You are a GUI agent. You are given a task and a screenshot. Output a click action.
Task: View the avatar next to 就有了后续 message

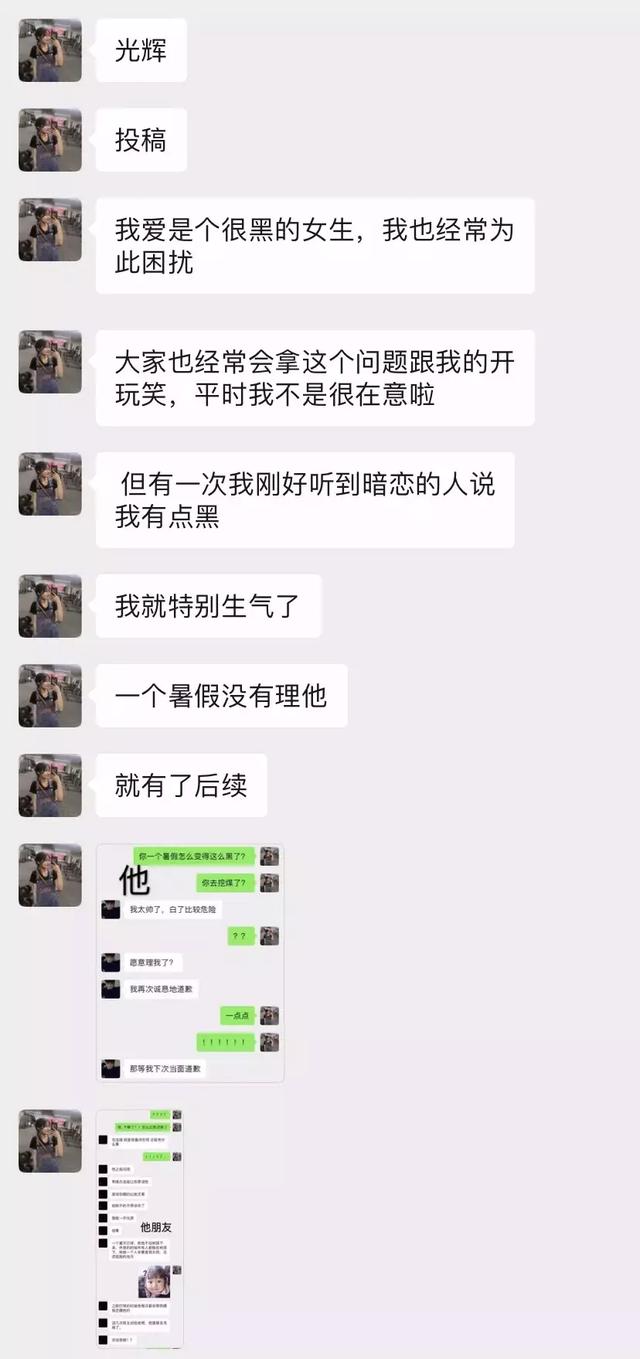[50, 785]
